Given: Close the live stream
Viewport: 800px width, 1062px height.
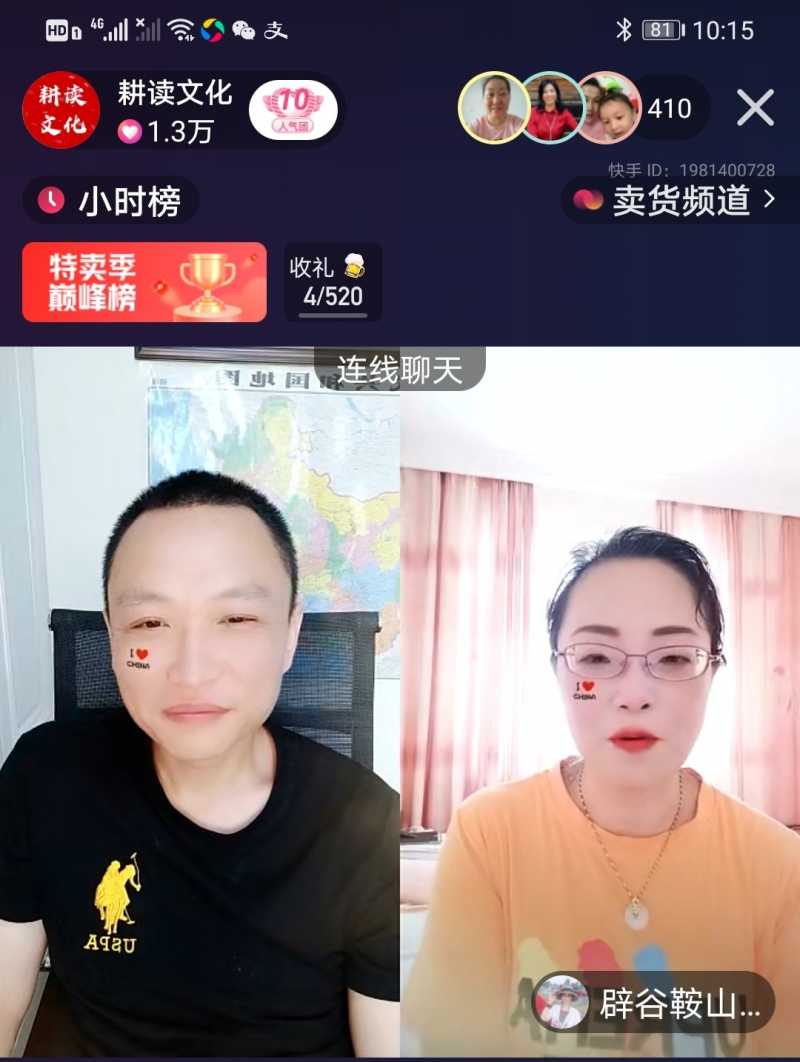Looking at the screenshot, I should click(x=755, y=108).
